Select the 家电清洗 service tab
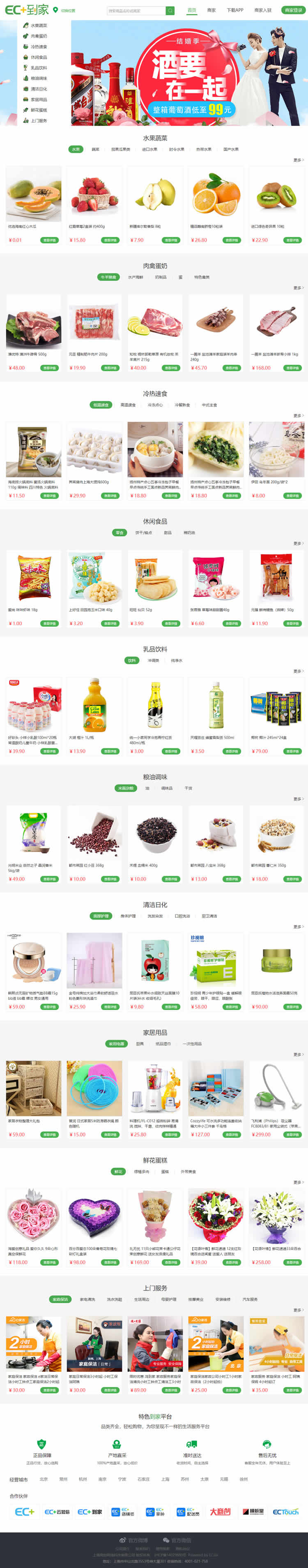This screenshot has height=1568, width=308. (87, 1299)
